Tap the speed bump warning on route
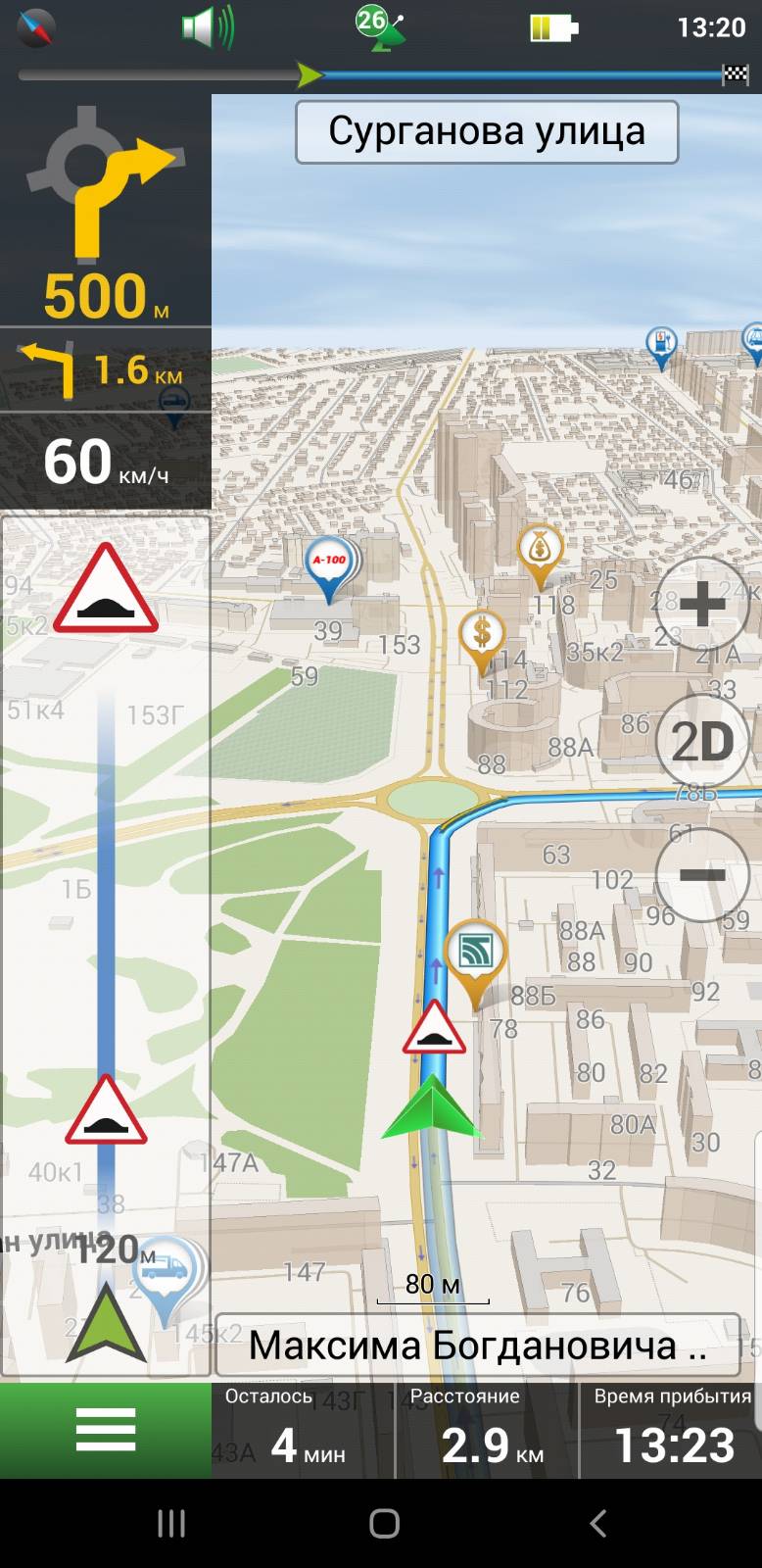Screen dimensions: 762x1568 click(x=434, y=1027)
